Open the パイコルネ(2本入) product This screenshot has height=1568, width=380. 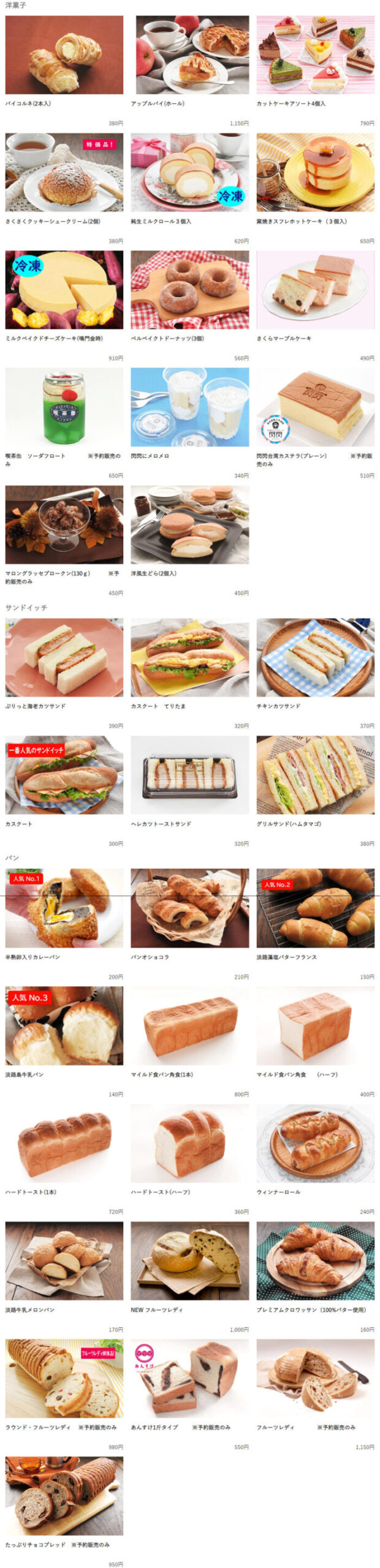(64, 55)
